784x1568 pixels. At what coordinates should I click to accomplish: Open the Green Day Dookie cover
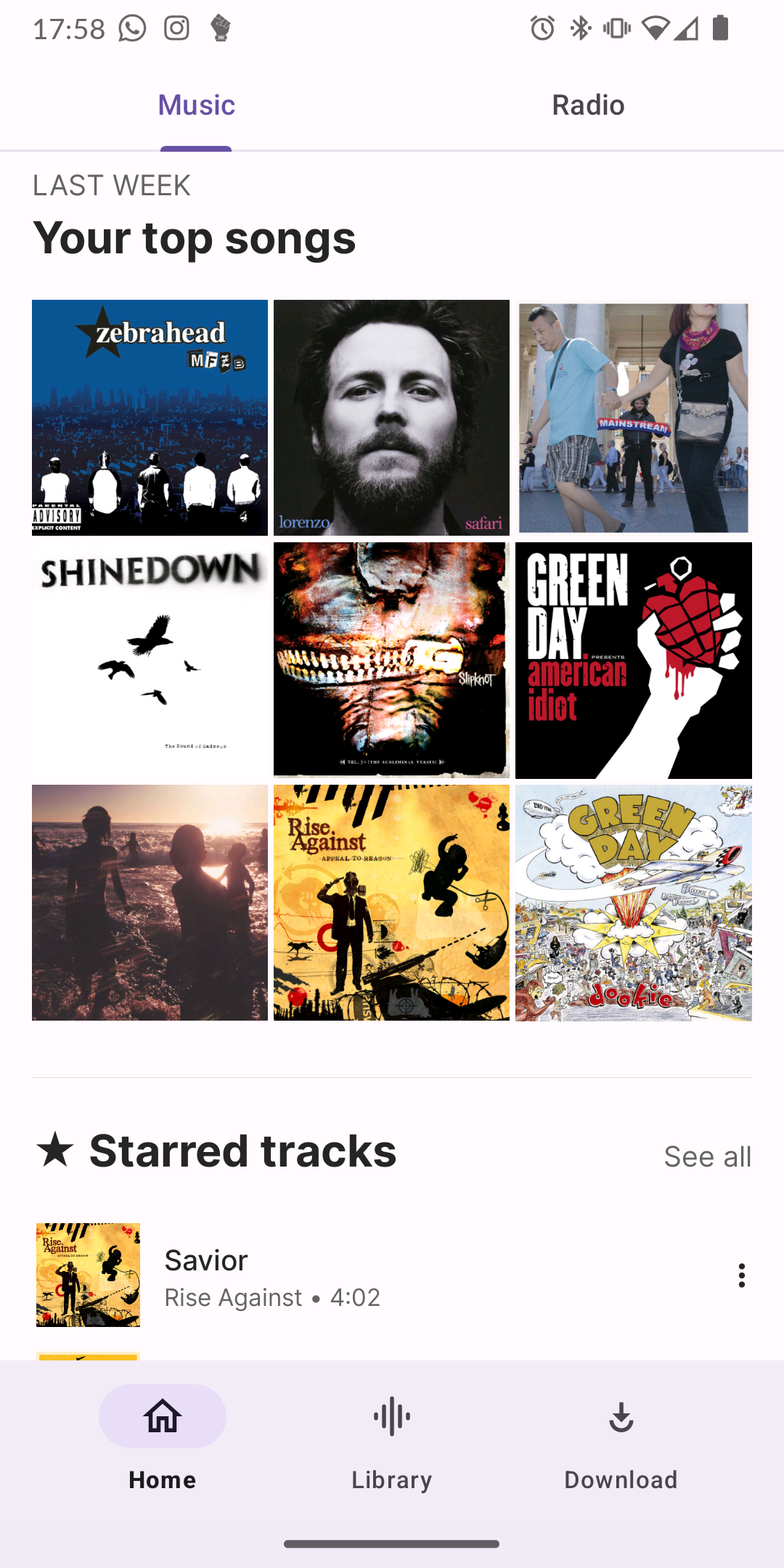(633, 902)
